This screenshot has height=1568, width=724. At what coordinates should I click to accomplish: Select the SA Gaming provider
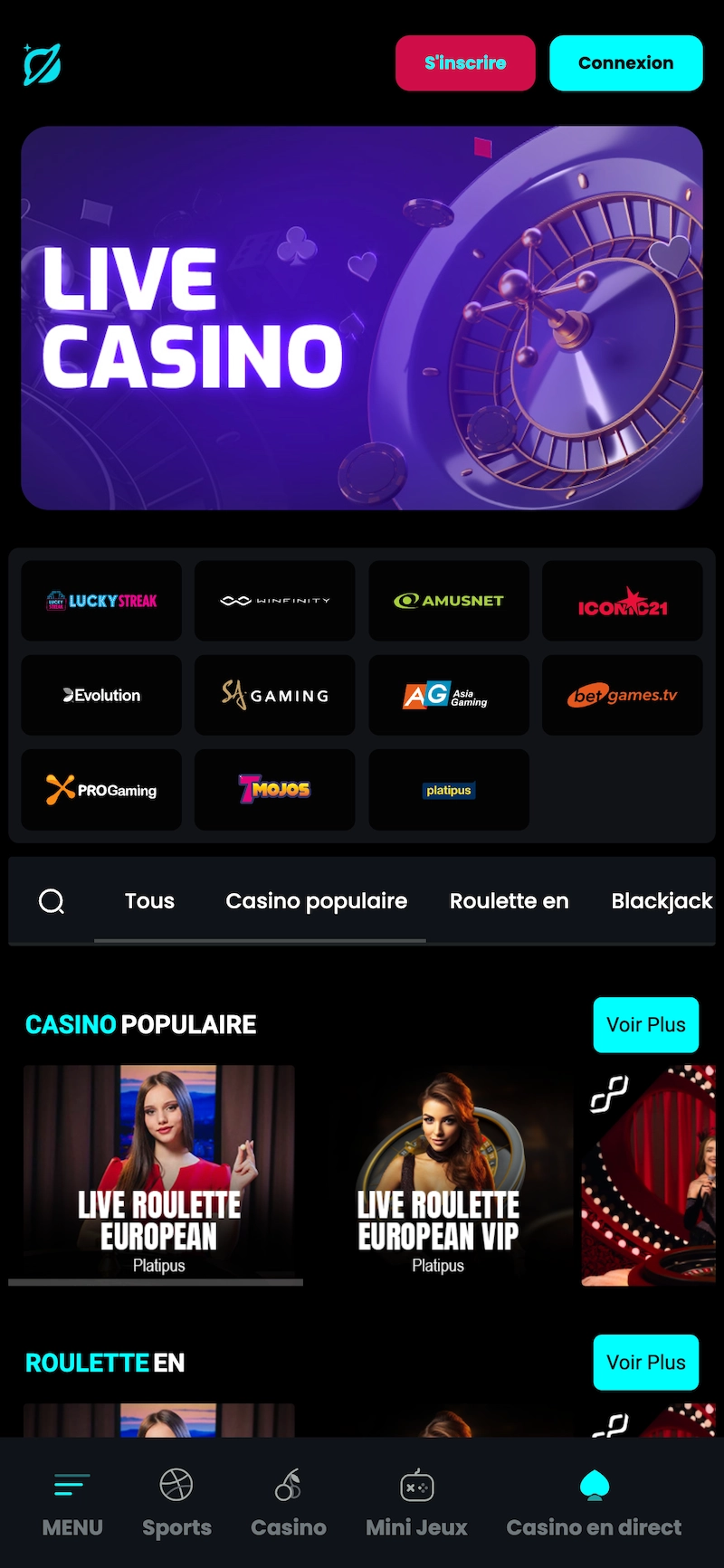click(274, 695)
